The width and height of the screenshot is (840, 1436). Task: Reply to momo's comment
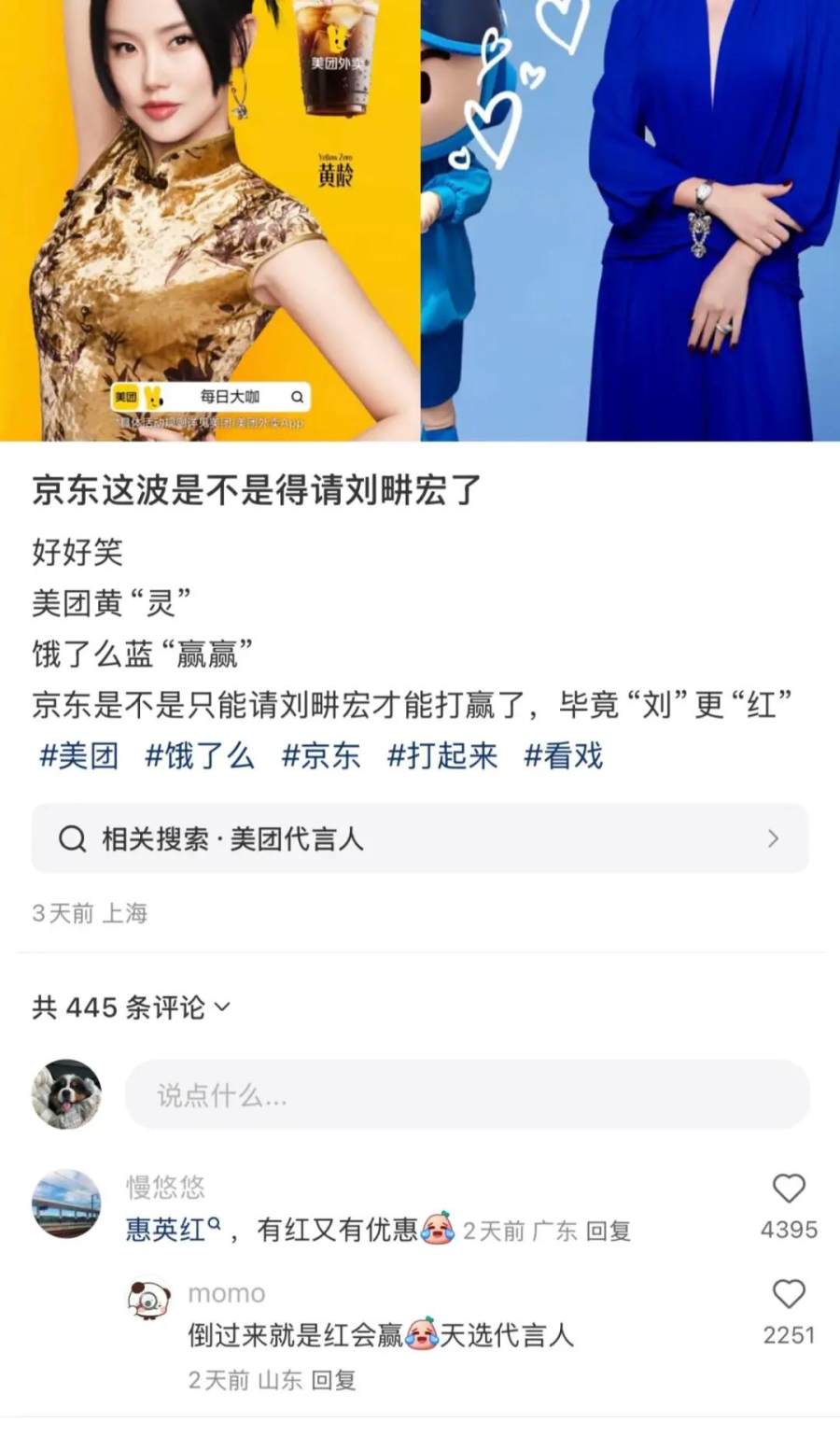point(333,1380)
